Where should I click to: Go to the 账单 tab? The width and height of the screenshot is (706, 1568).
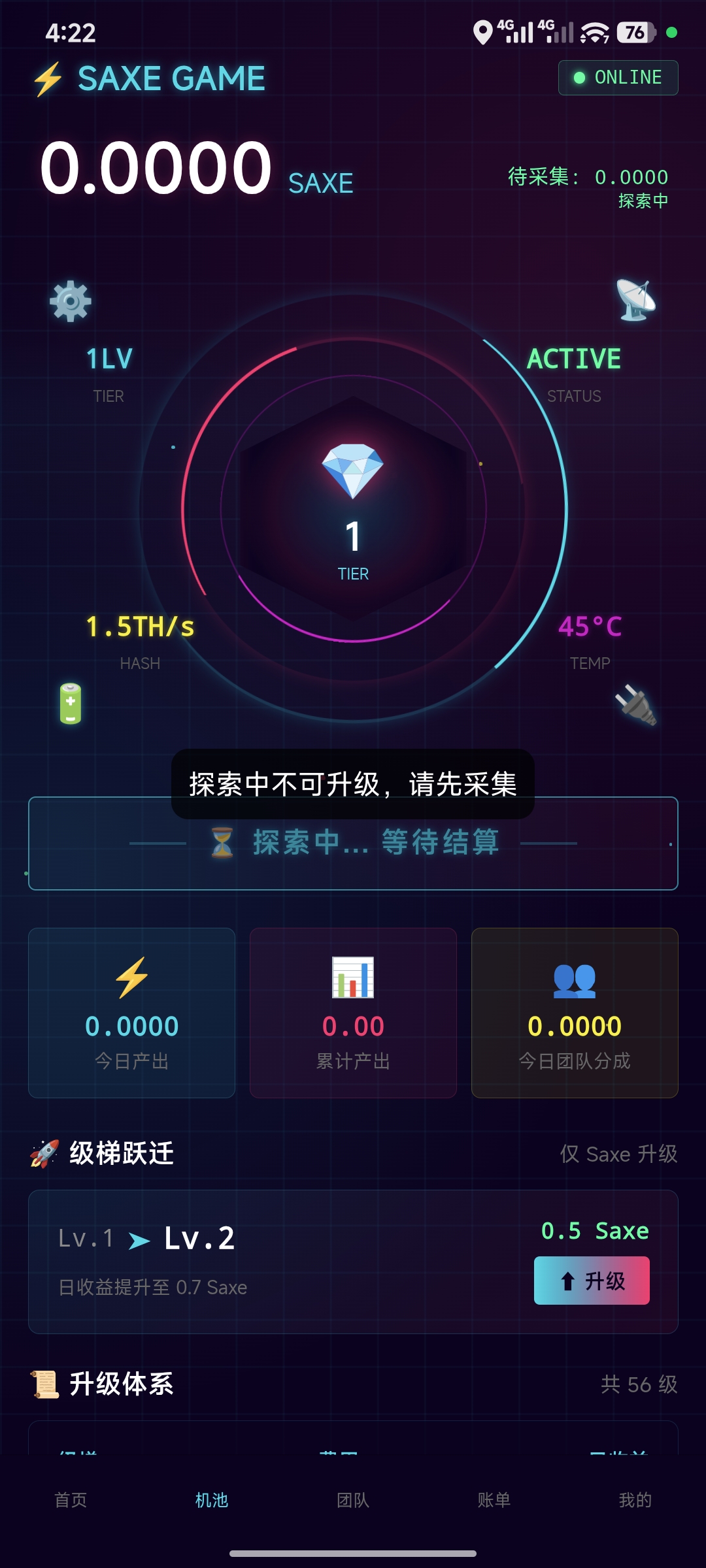(x=494, y=1500)
